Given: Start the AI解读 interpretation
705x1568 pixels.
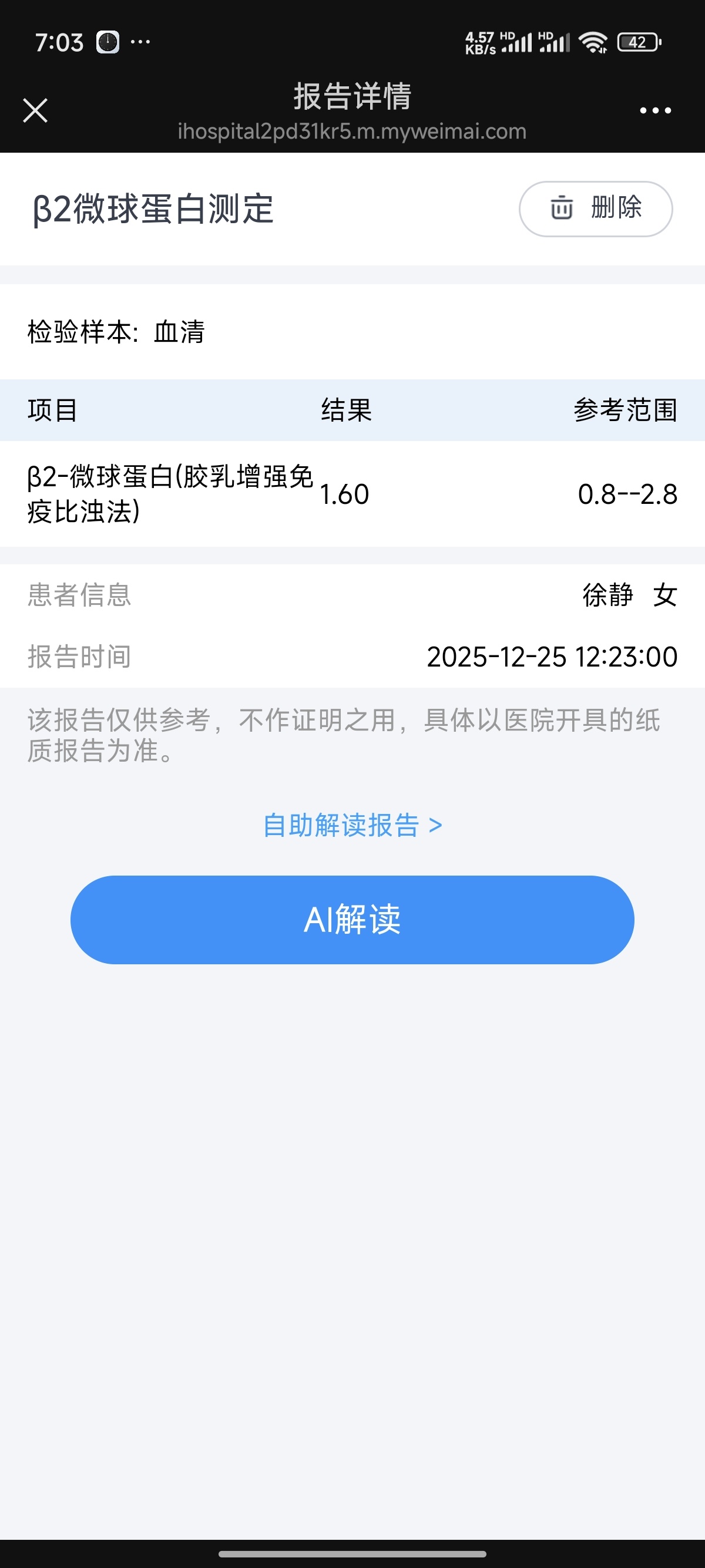Looking at the screenshot, I should 352,919.
